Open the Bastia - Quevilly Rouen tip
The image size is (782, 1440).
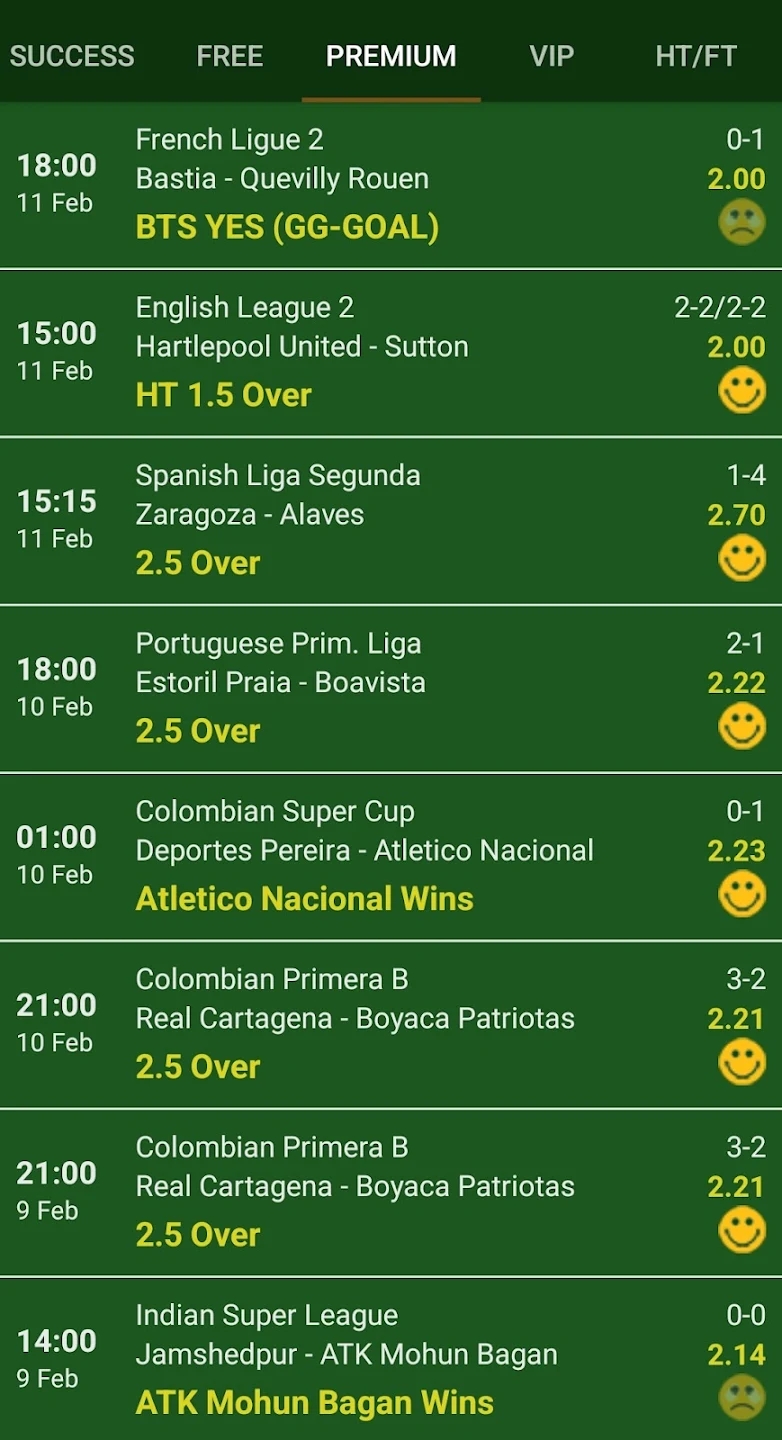coord(391,185)
